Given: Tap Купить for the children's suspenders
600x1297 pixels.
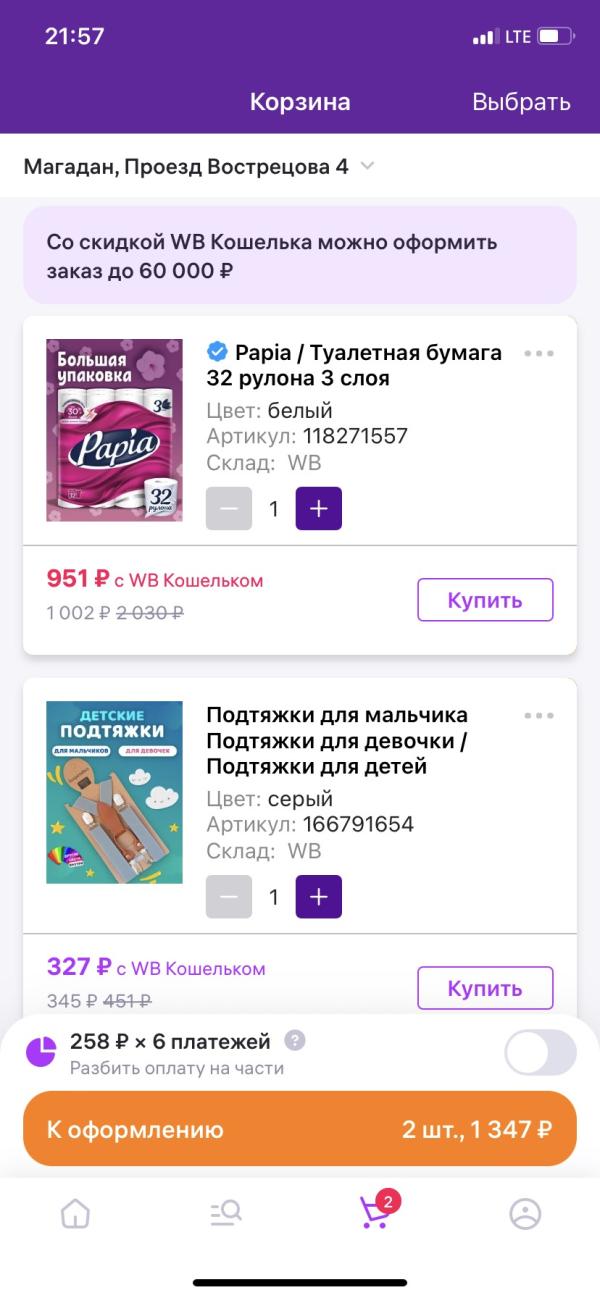Looking at the screenshot, I should point(485,988).
